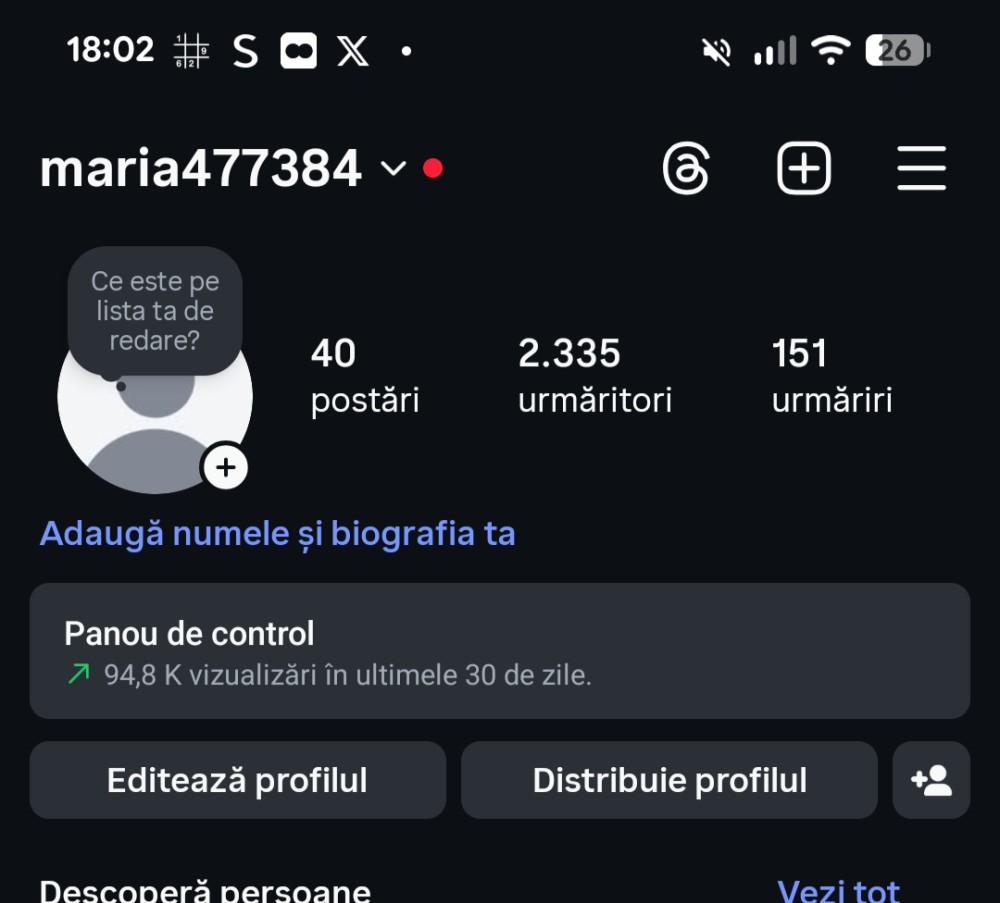1000x903 pixels.
Task: Add a story via the profile picture plus
Action: click(x=226, y=467)
